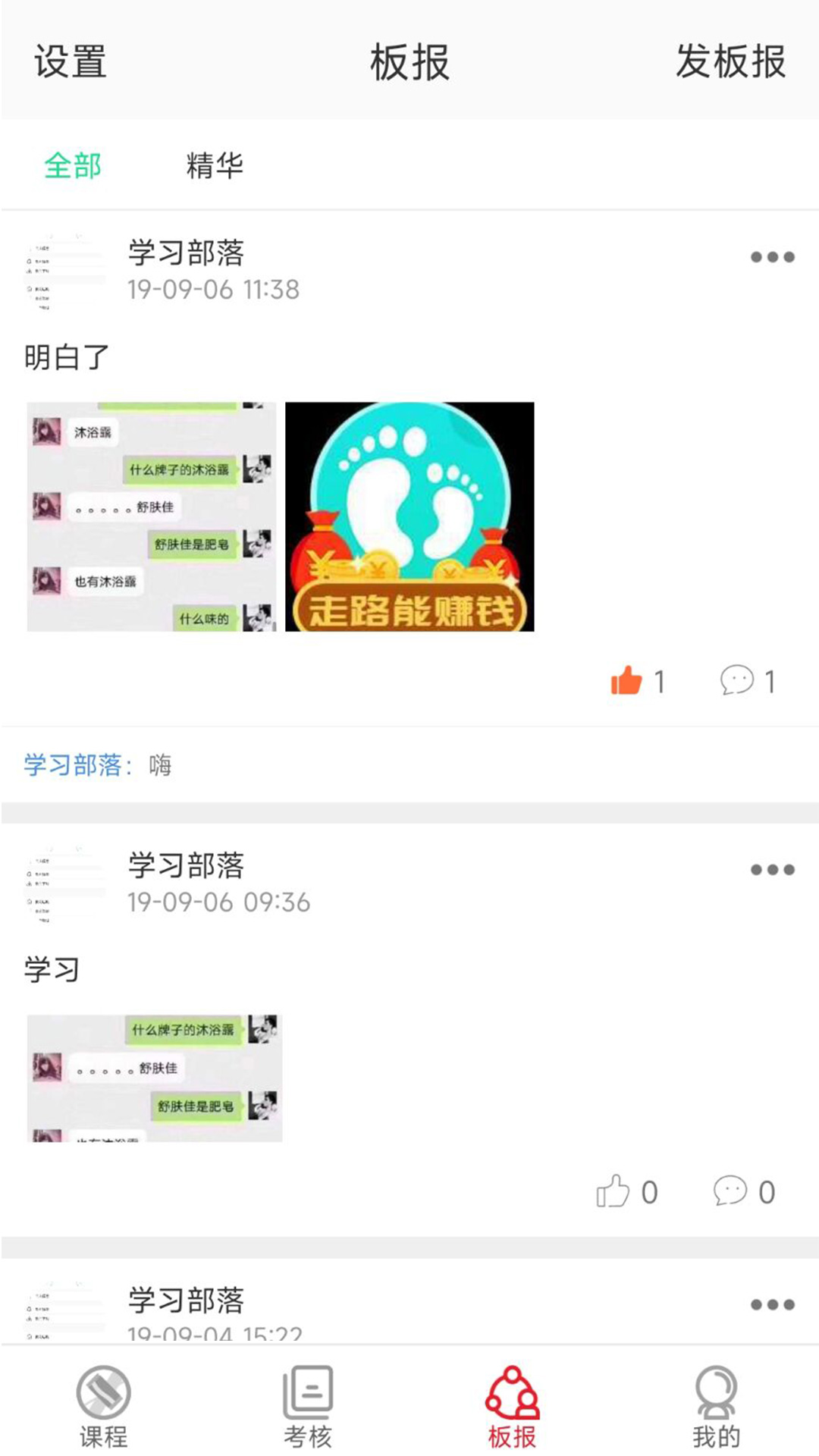
Task: Open the 我的 tab
Action: pos(716,1405)
